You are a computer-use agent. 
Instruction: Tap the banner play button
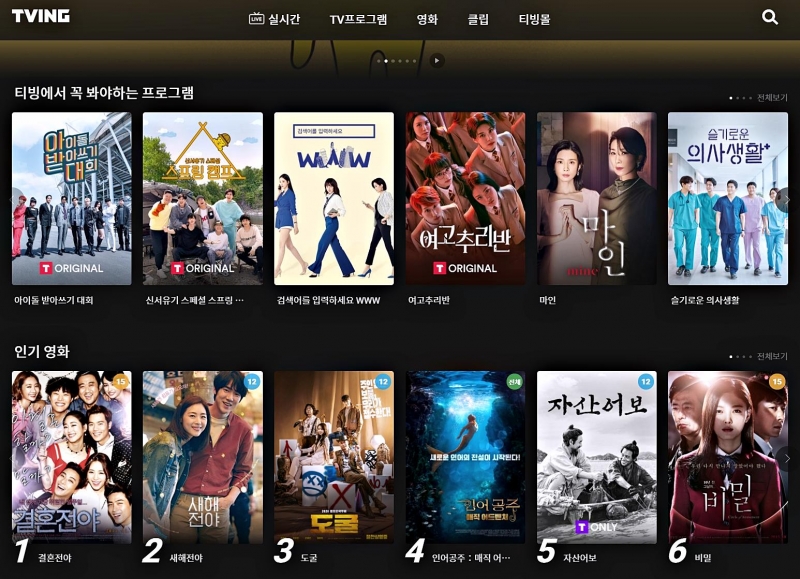click(436, 61)
